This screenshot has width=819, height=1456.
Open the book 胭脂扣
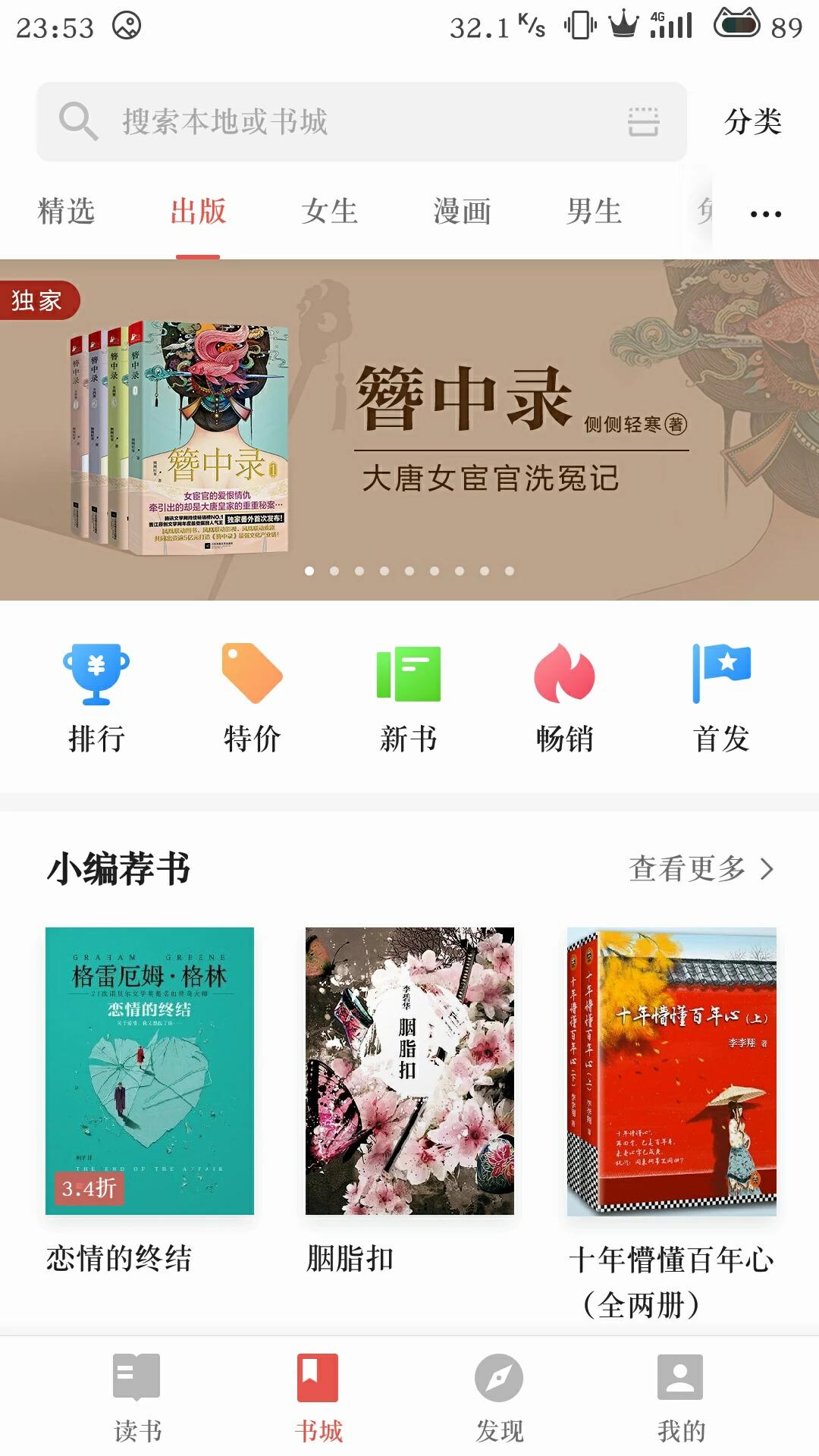[x=409, y=1071]
